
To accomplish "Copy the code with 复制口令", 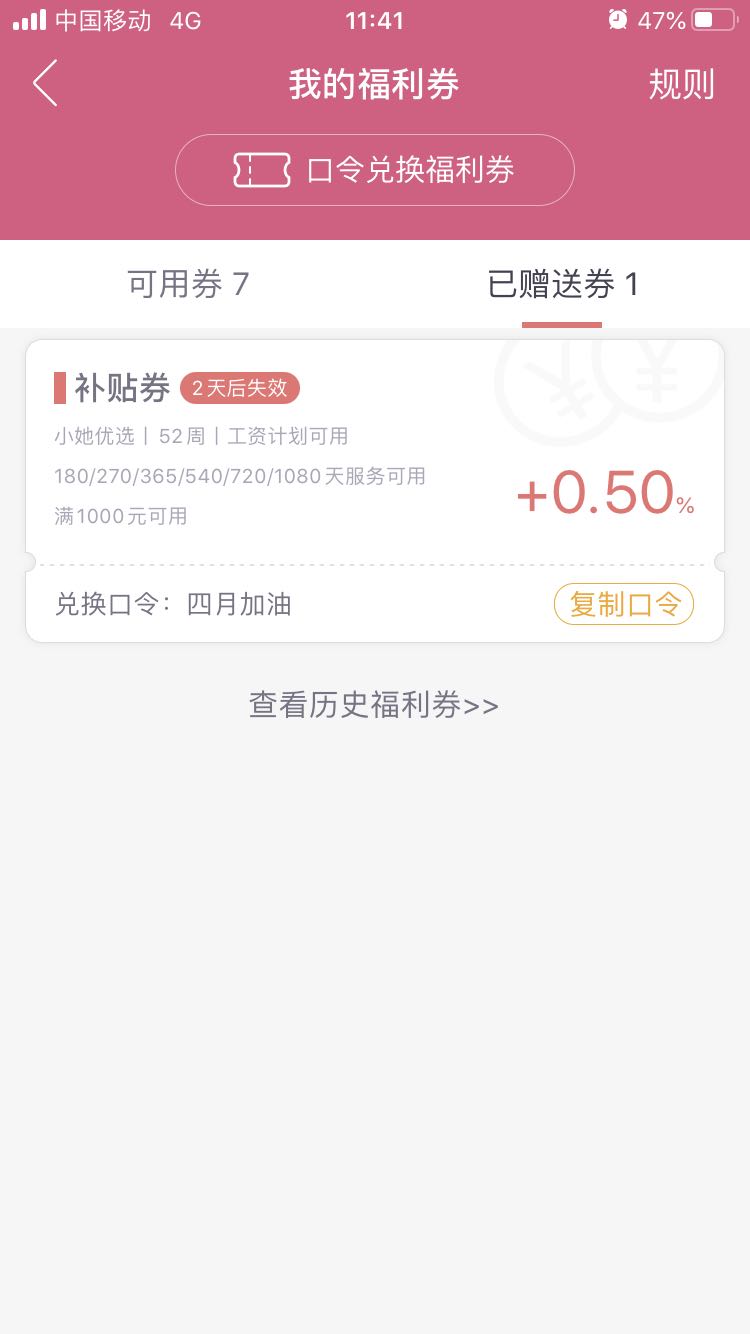I will (624, 604).
